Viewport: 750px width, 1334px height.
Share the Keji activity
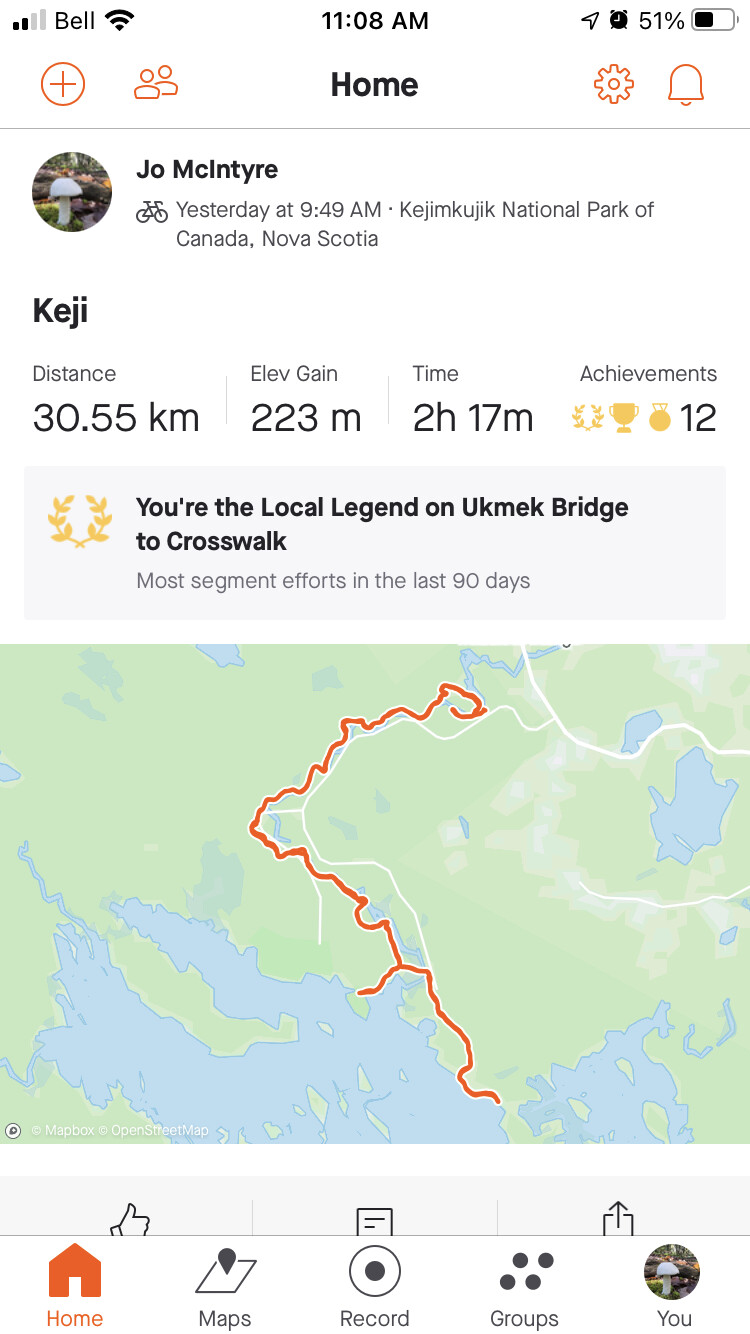(x=618, y=1218)
